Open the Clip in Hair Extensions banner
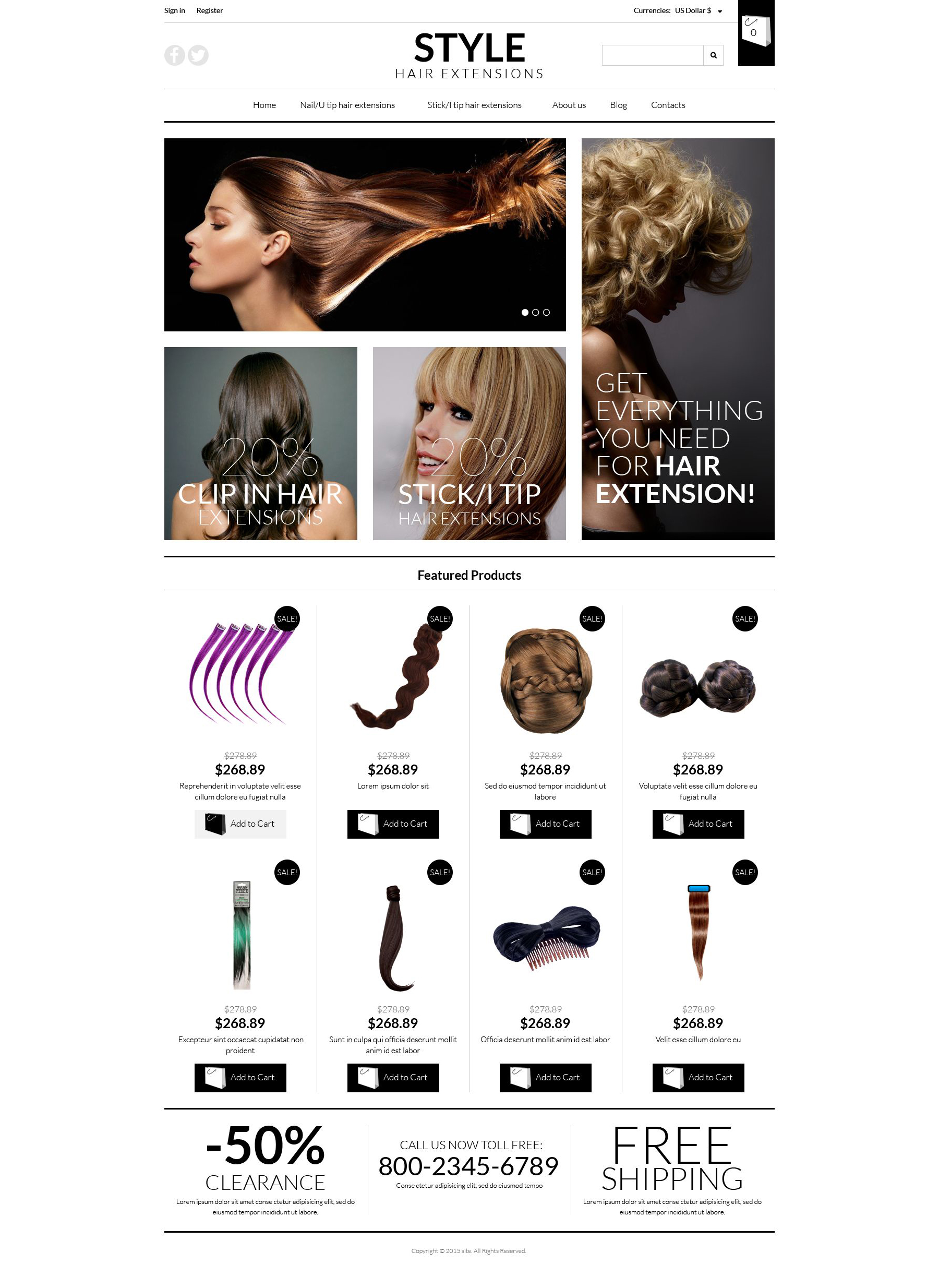Viewport: 939px width, 1288px height. click(x=260, y=444)
